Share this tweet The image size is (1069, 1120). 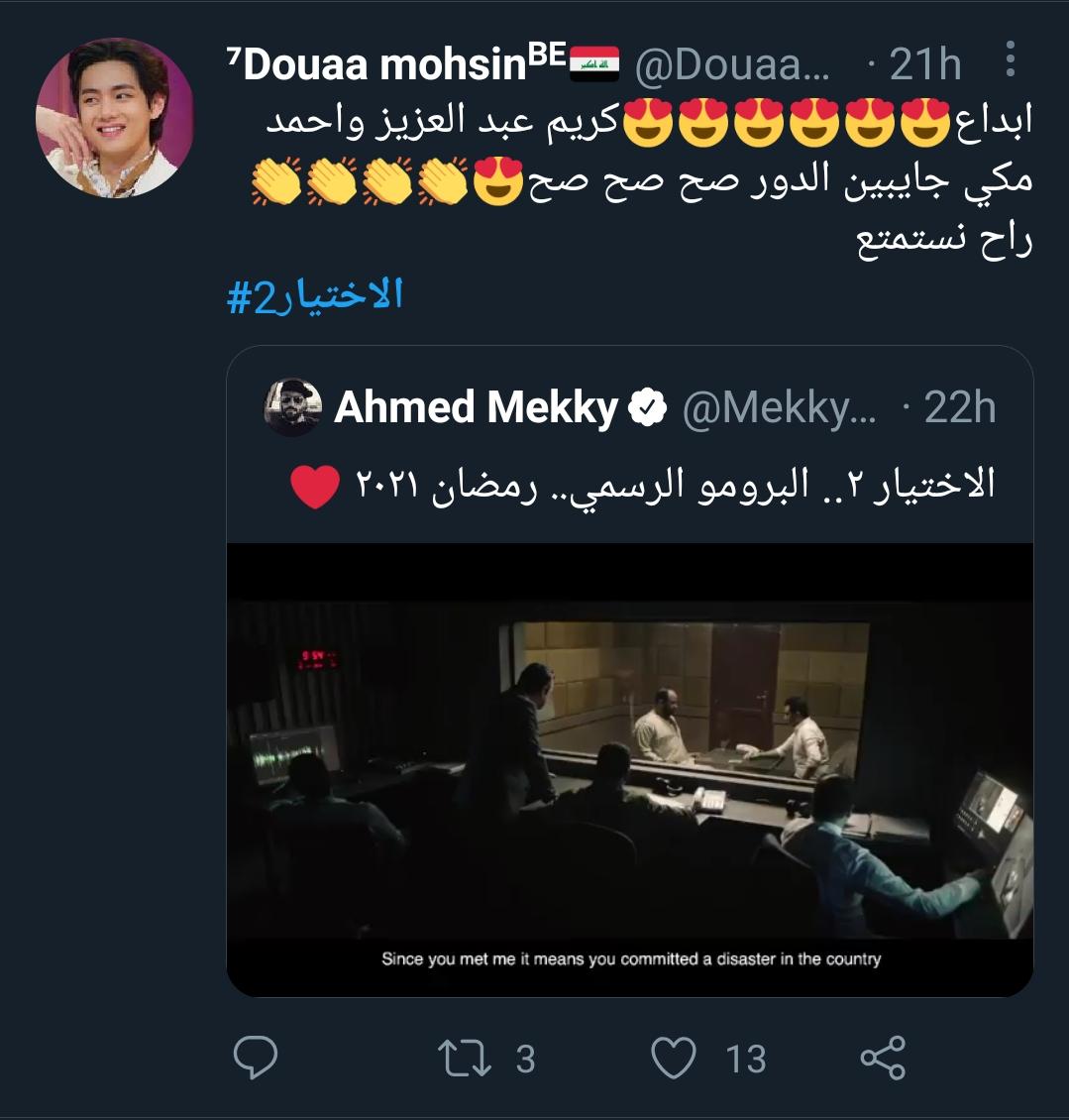point(882,1058)
